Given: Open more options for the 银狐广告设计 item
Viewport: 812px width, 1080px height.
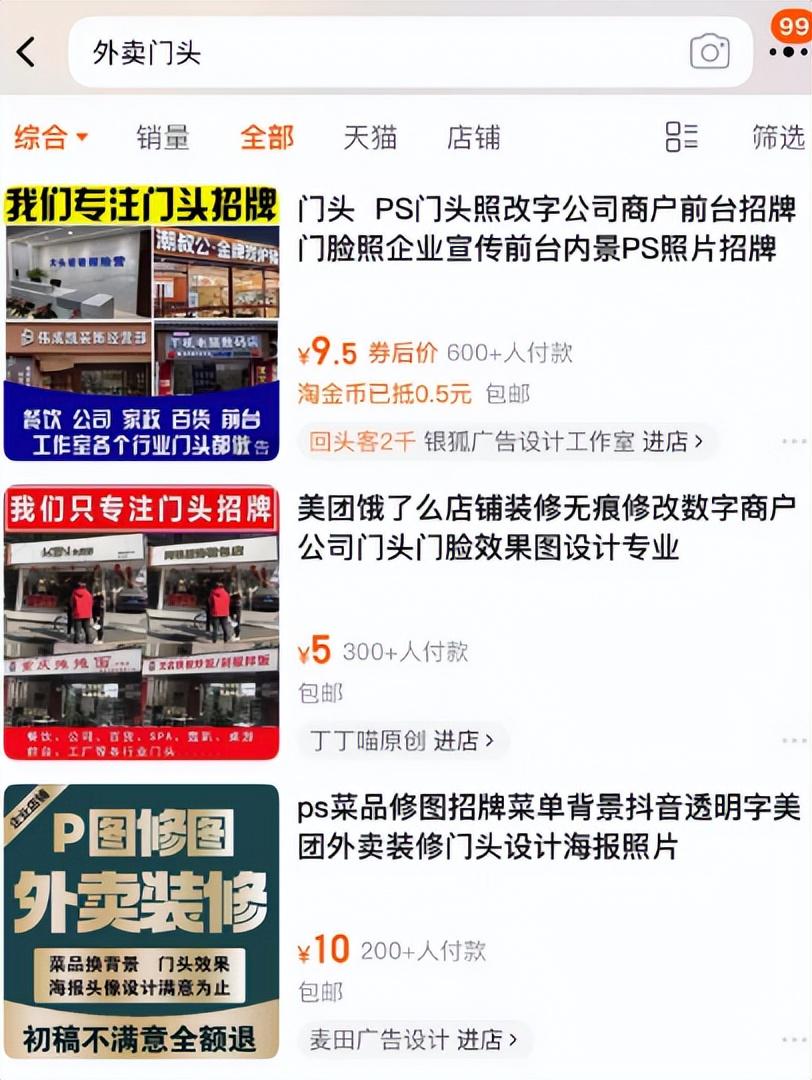Looking at the screenshot, I should [x=794, y=441].
